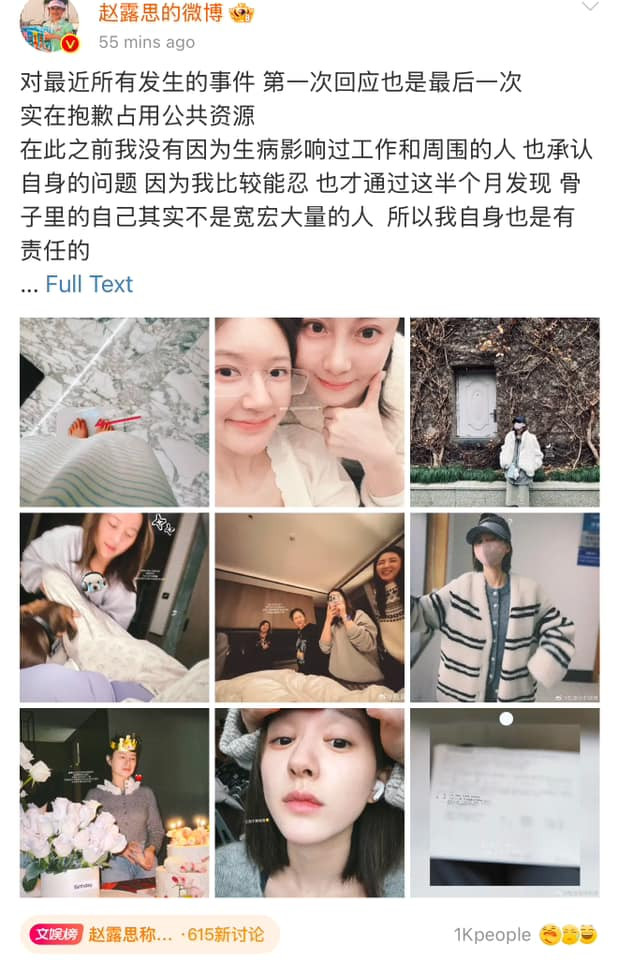Open the poster's profile avatar
Viewport: 618px width, 960px height.
point(50,24)
